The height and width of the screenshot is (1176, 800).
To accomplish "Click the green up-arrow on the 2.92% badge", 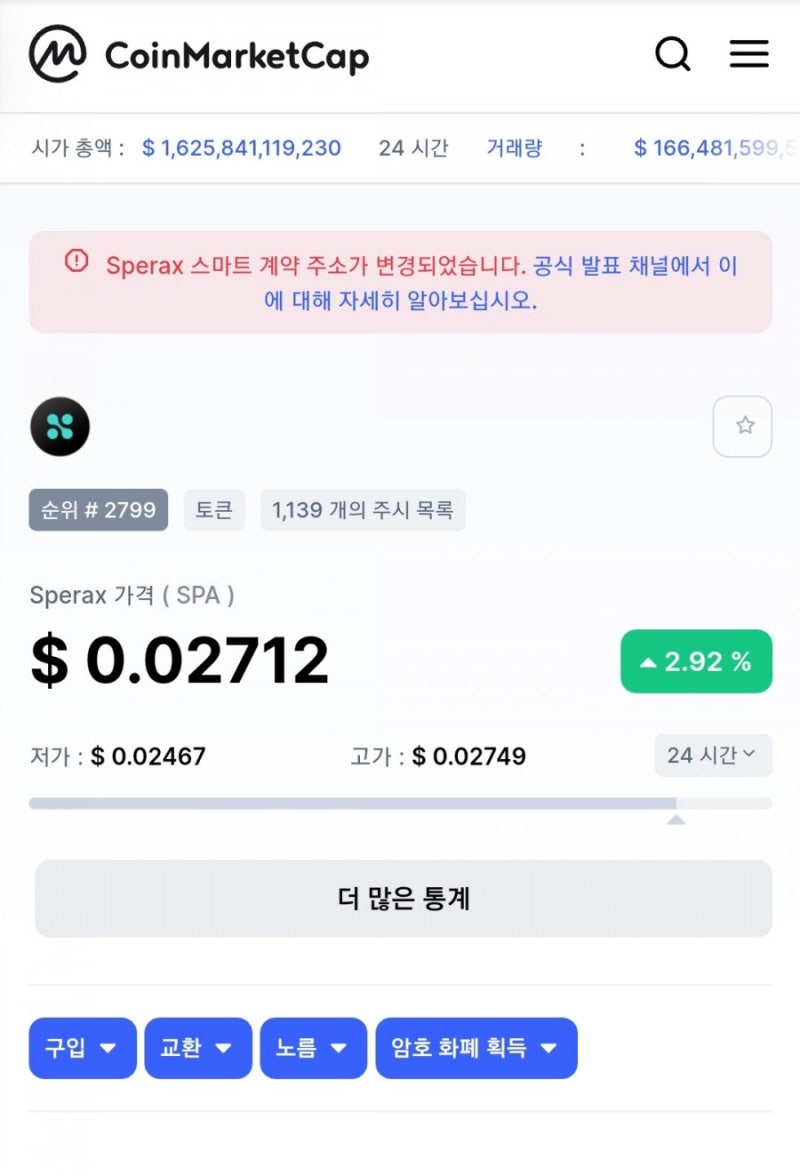I will 650,661.
